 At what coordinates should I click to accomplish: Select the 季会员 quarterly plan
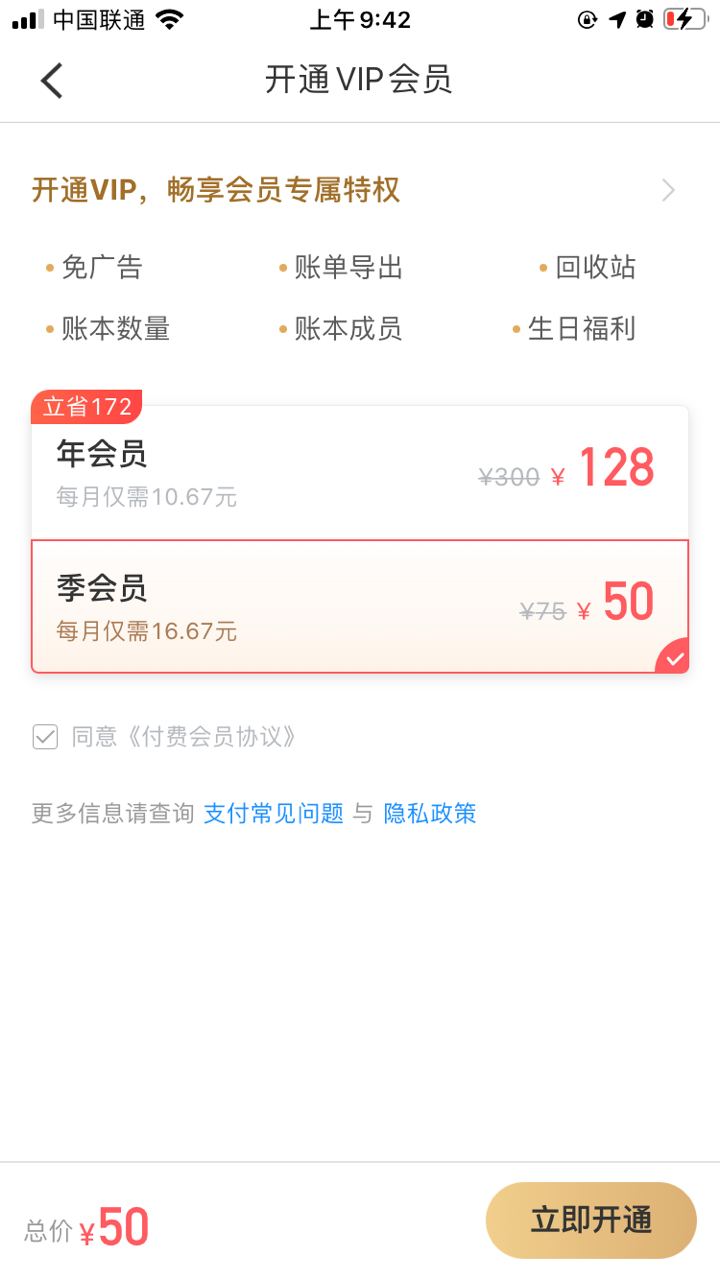(x=360, y=606)
